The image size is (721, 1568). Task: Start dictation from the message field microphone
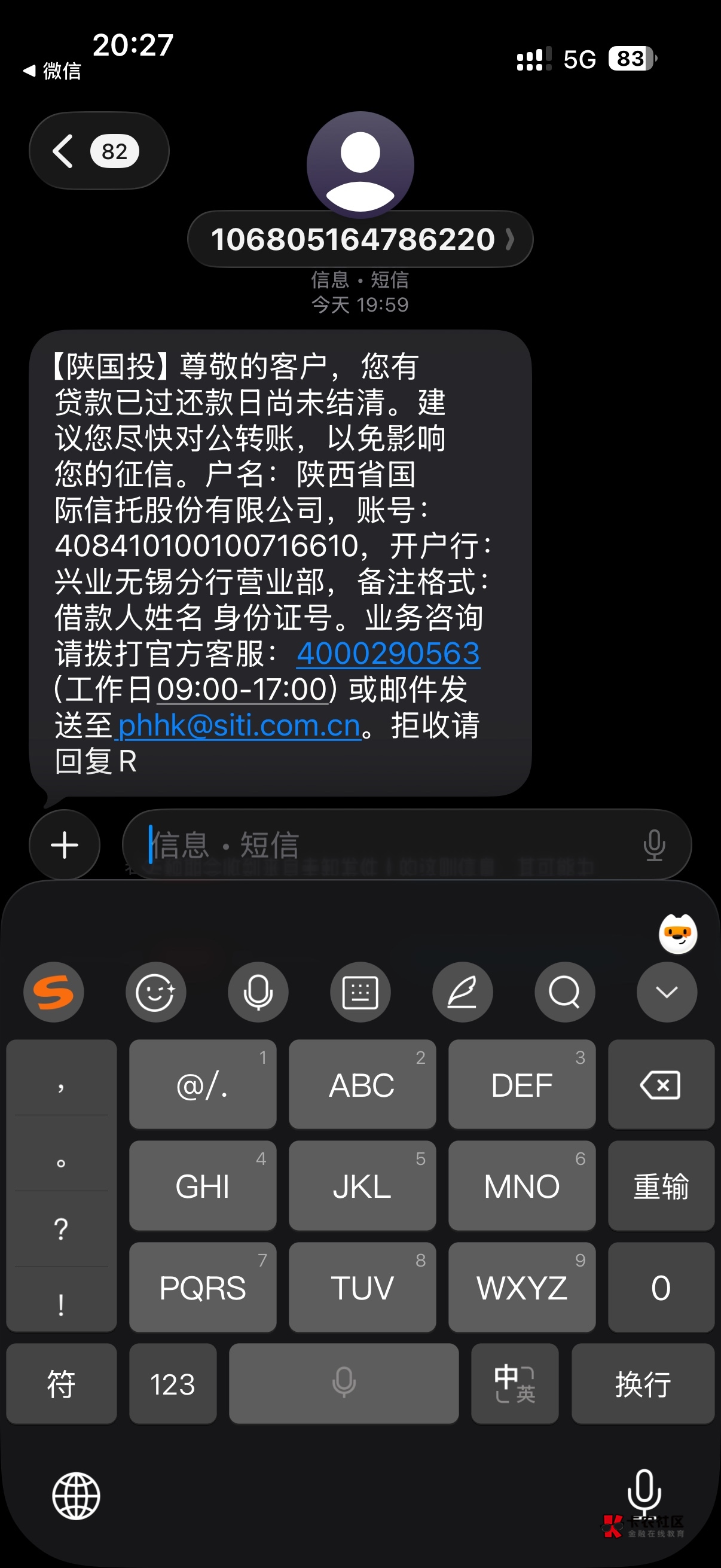click(x=654, y=845)
